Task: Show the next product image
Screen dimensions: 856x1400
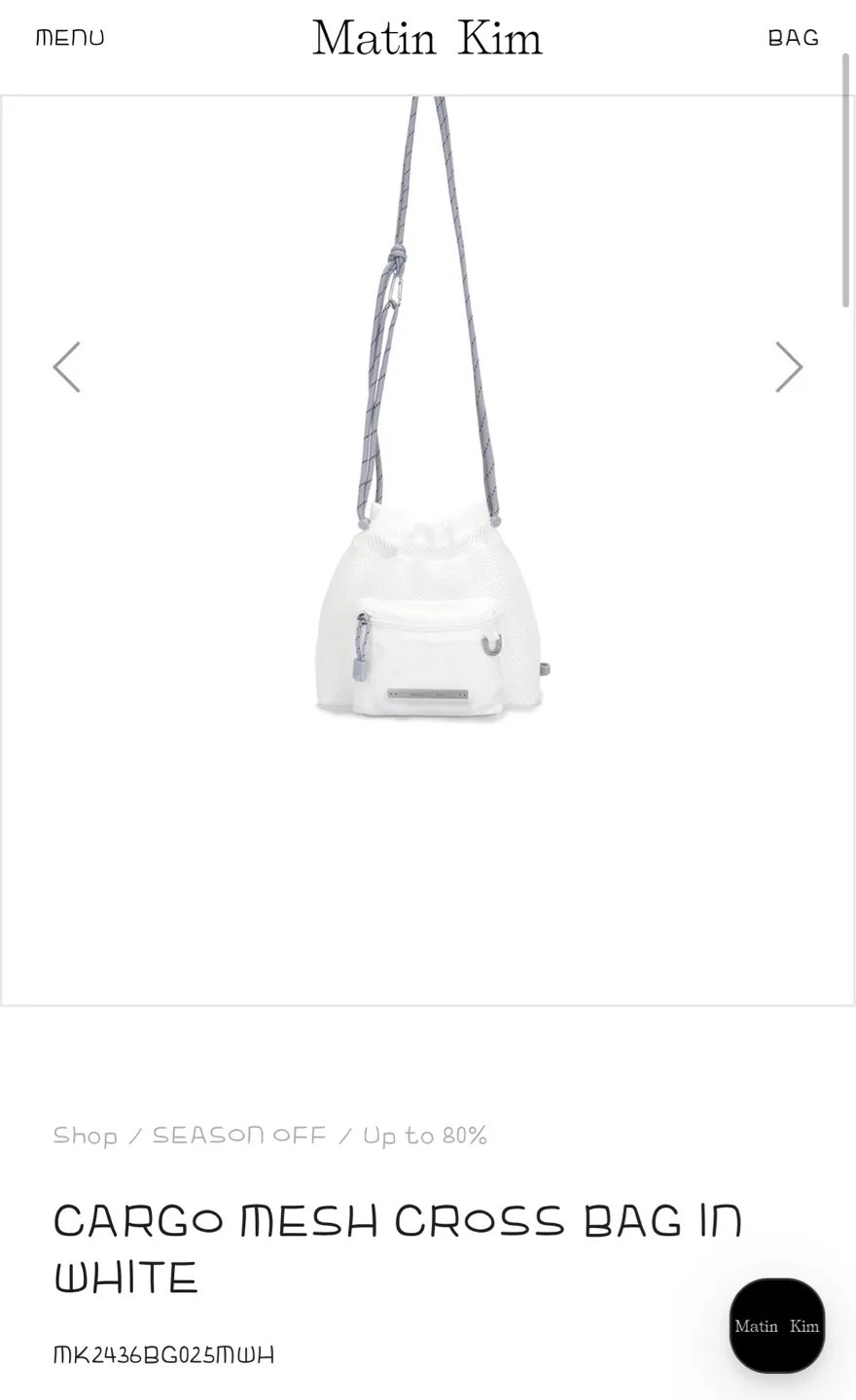Action: pyautogui.click(x=788, y=367)
